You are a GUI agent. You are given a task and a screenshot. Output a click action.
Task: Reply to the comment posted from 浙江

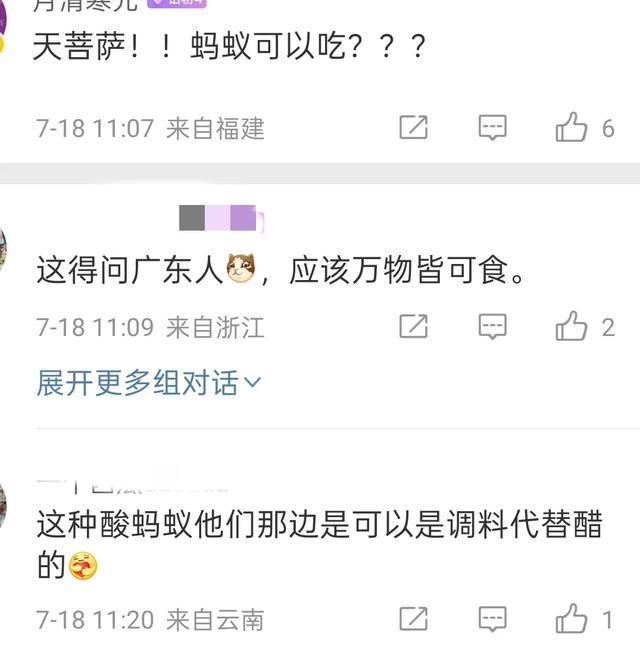(x=492, y=326)
